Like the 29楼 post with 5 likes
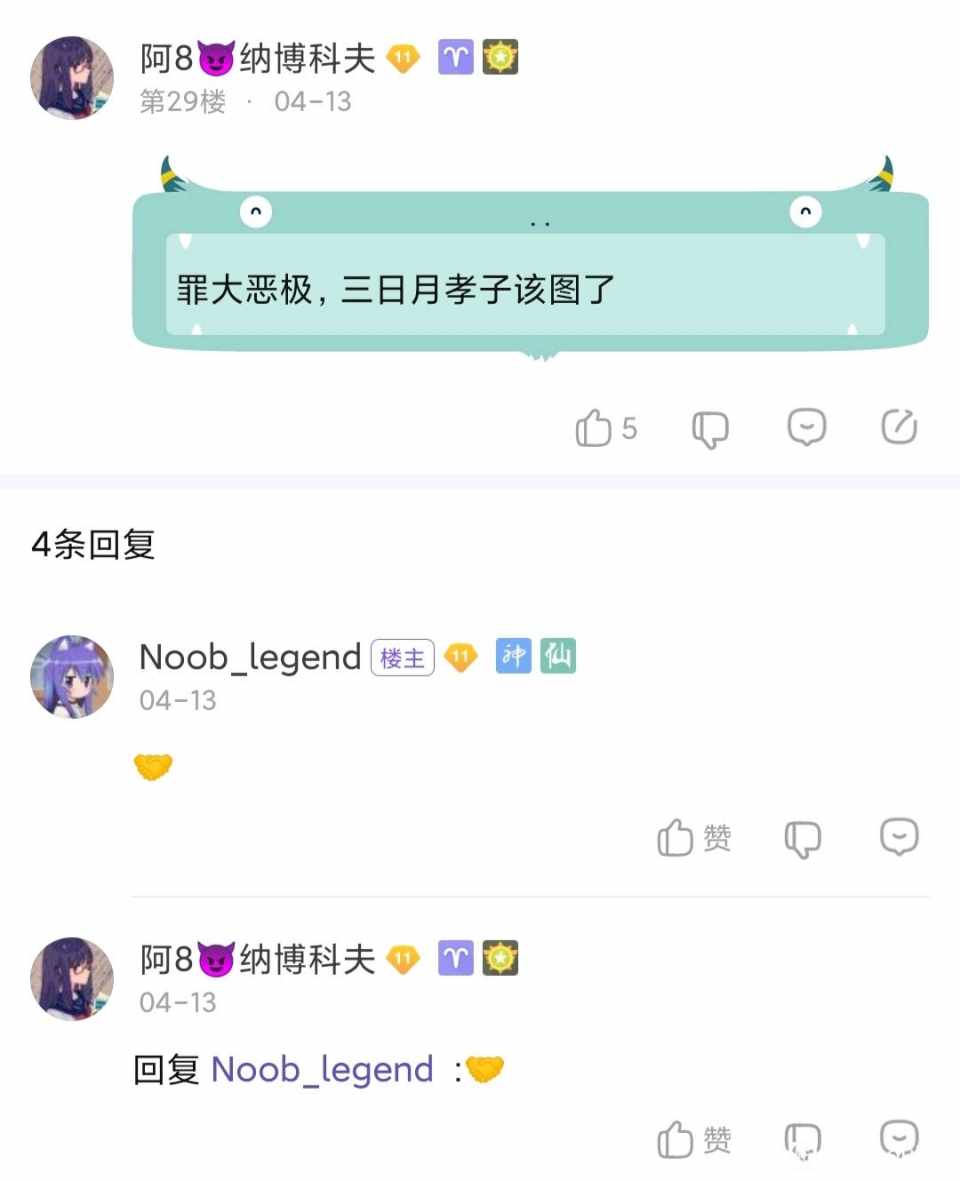 pos(594,429)
